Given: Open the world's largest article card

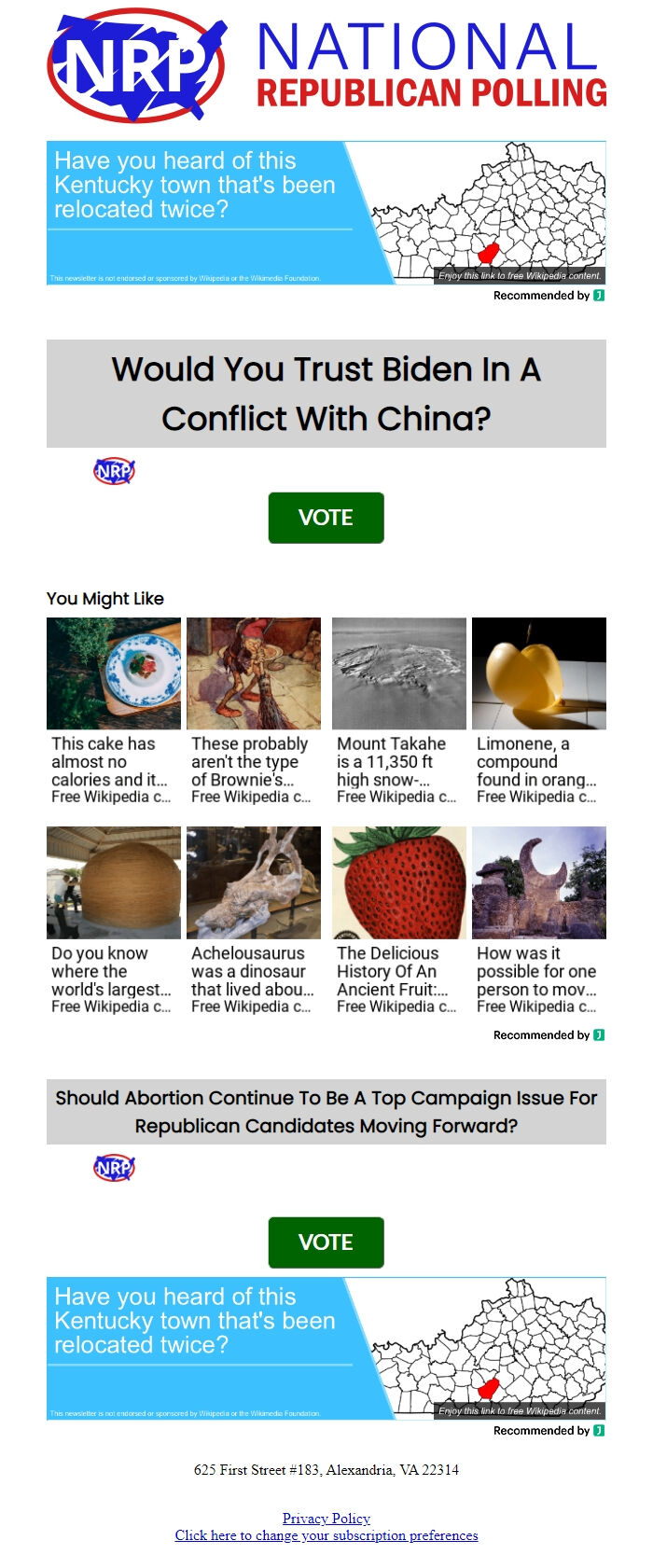Looking at the screenshot, I should (x=113, y=919).
